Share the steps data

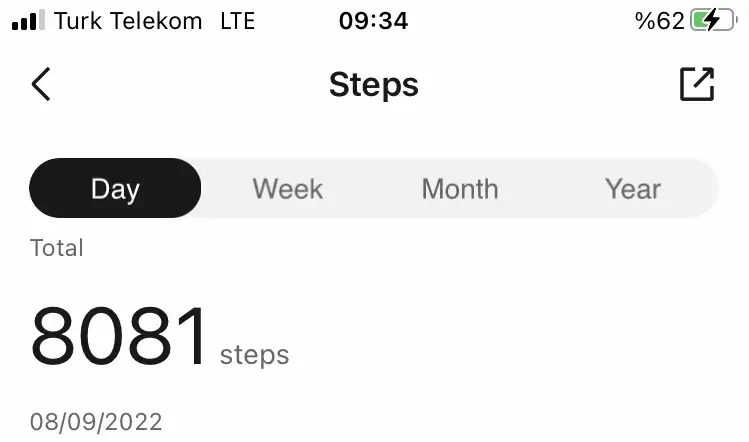point(697,85)
